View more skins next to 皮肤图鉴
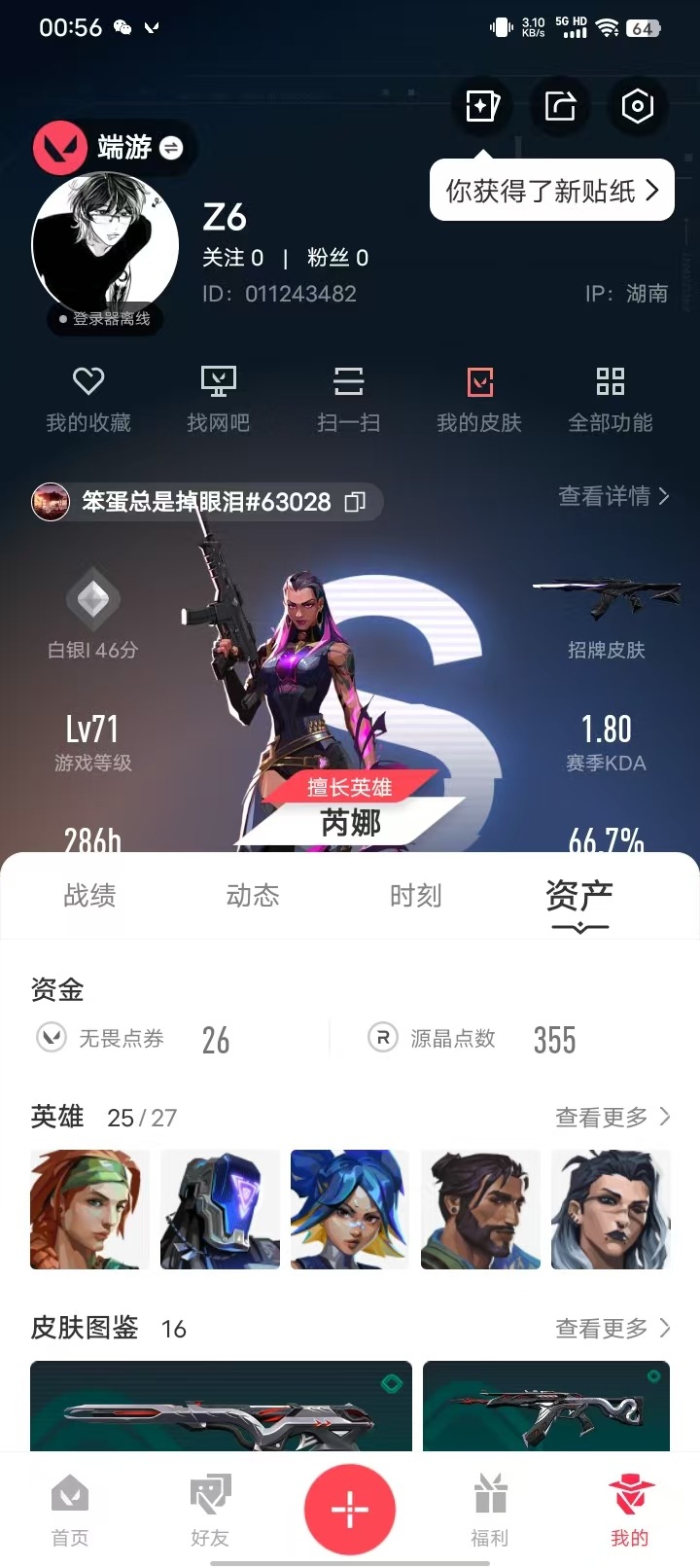Image resolution: width=700 pixels, height=1568 pixels. click(612, 1328)
